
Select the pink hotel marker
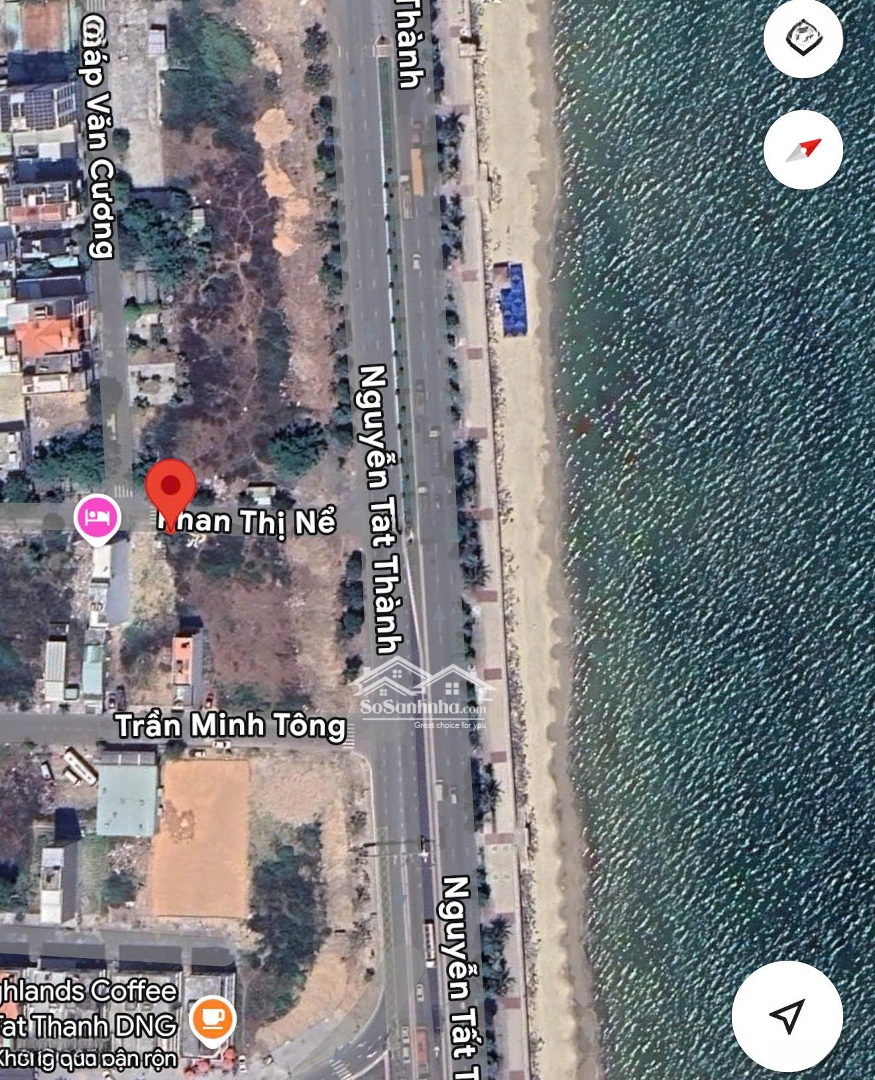click(x=97, y=518)
